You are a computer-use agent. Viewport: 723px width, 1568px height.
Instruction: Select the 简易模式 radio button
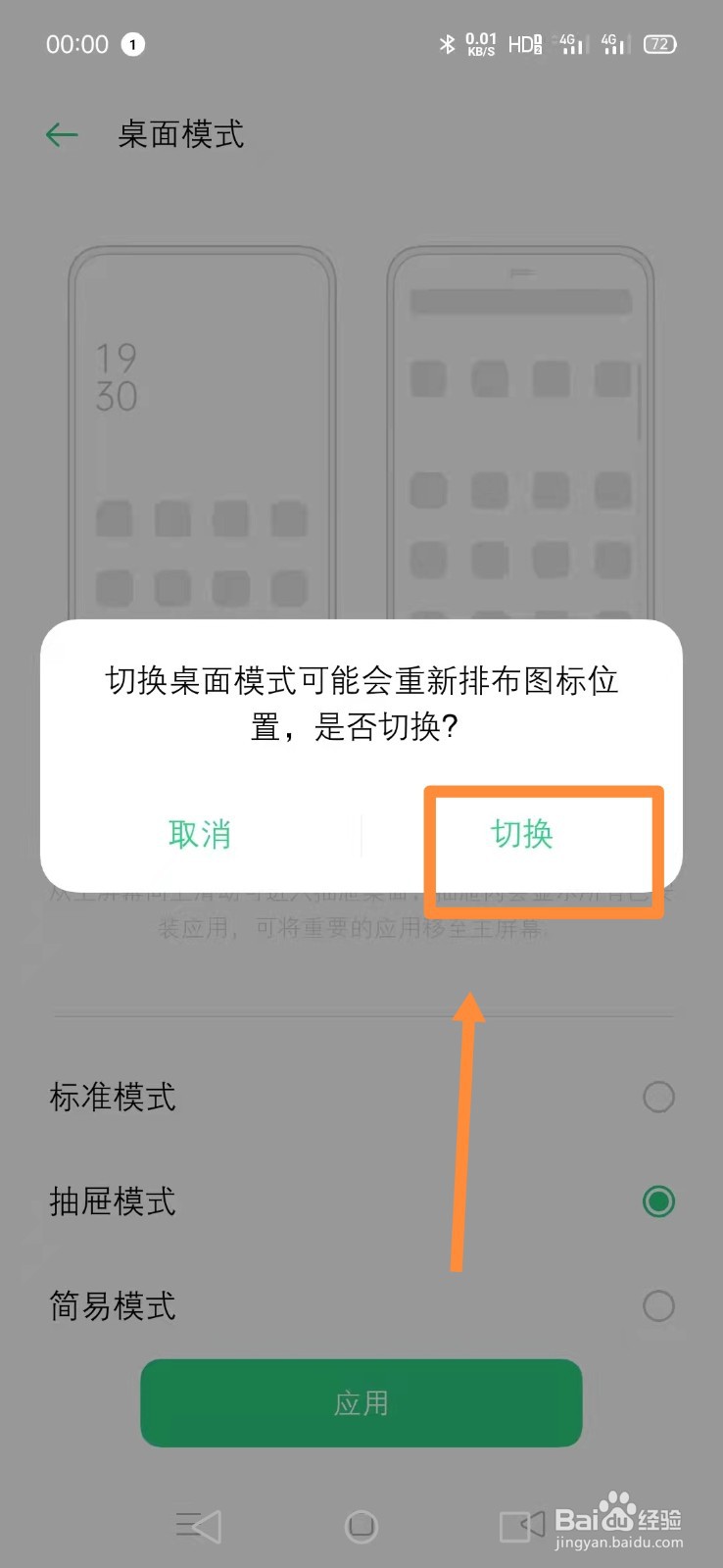(659, 1306)
